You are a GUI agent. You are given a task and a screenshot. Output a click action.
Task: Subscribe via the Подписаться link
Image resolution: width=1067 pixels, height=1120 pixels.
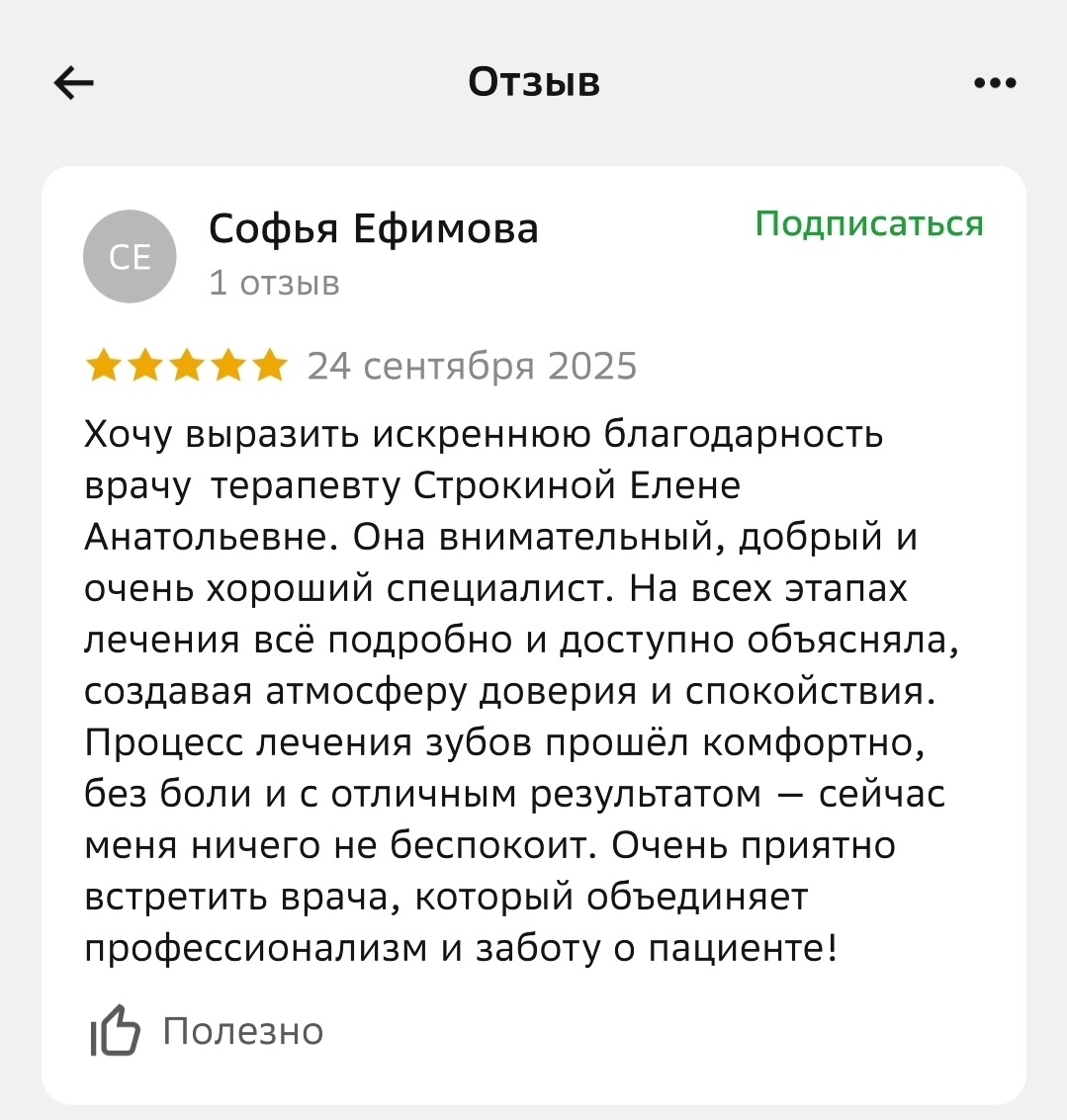[869, 223]
